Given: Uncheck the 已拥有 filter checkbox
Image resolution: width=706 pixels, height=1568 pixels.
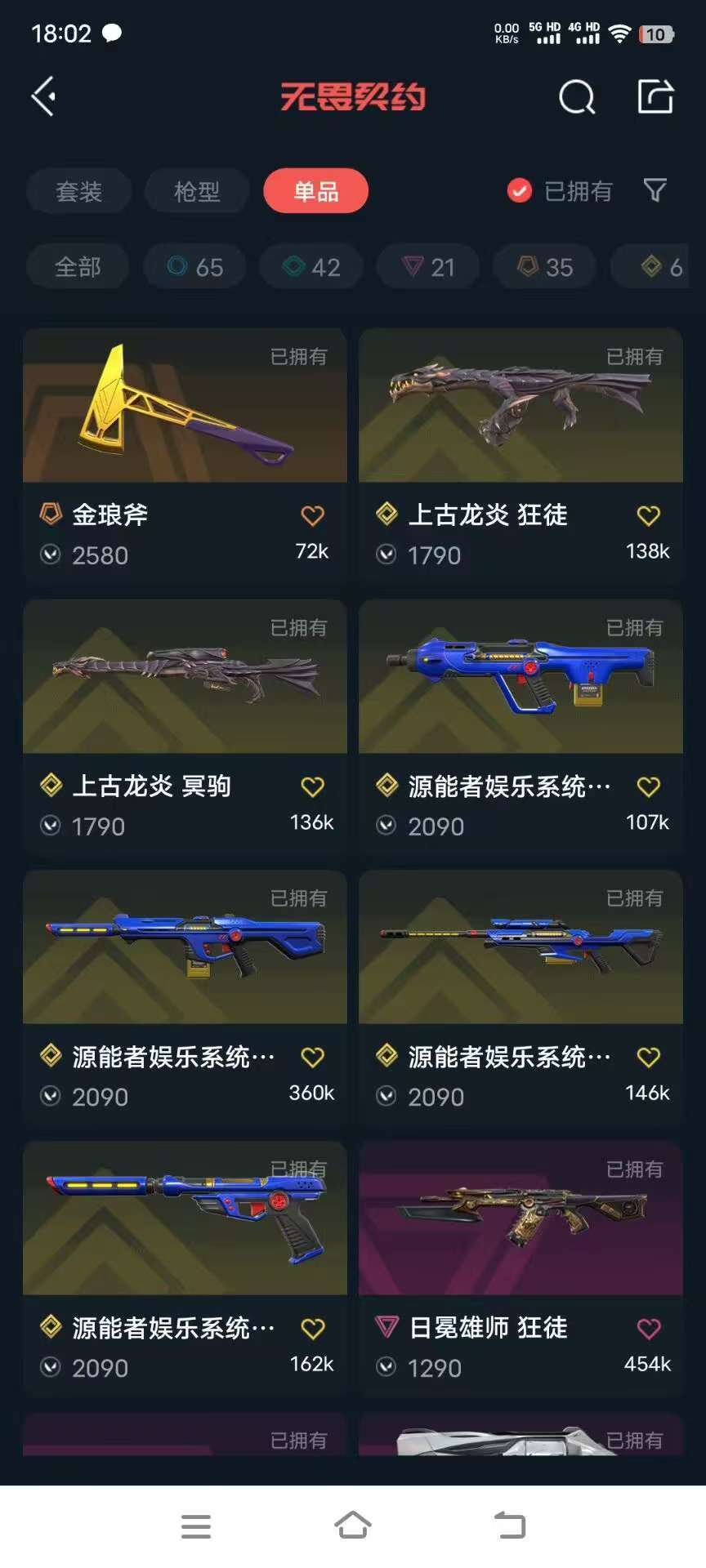Looking at the screenshot, I should pos(520,190).
